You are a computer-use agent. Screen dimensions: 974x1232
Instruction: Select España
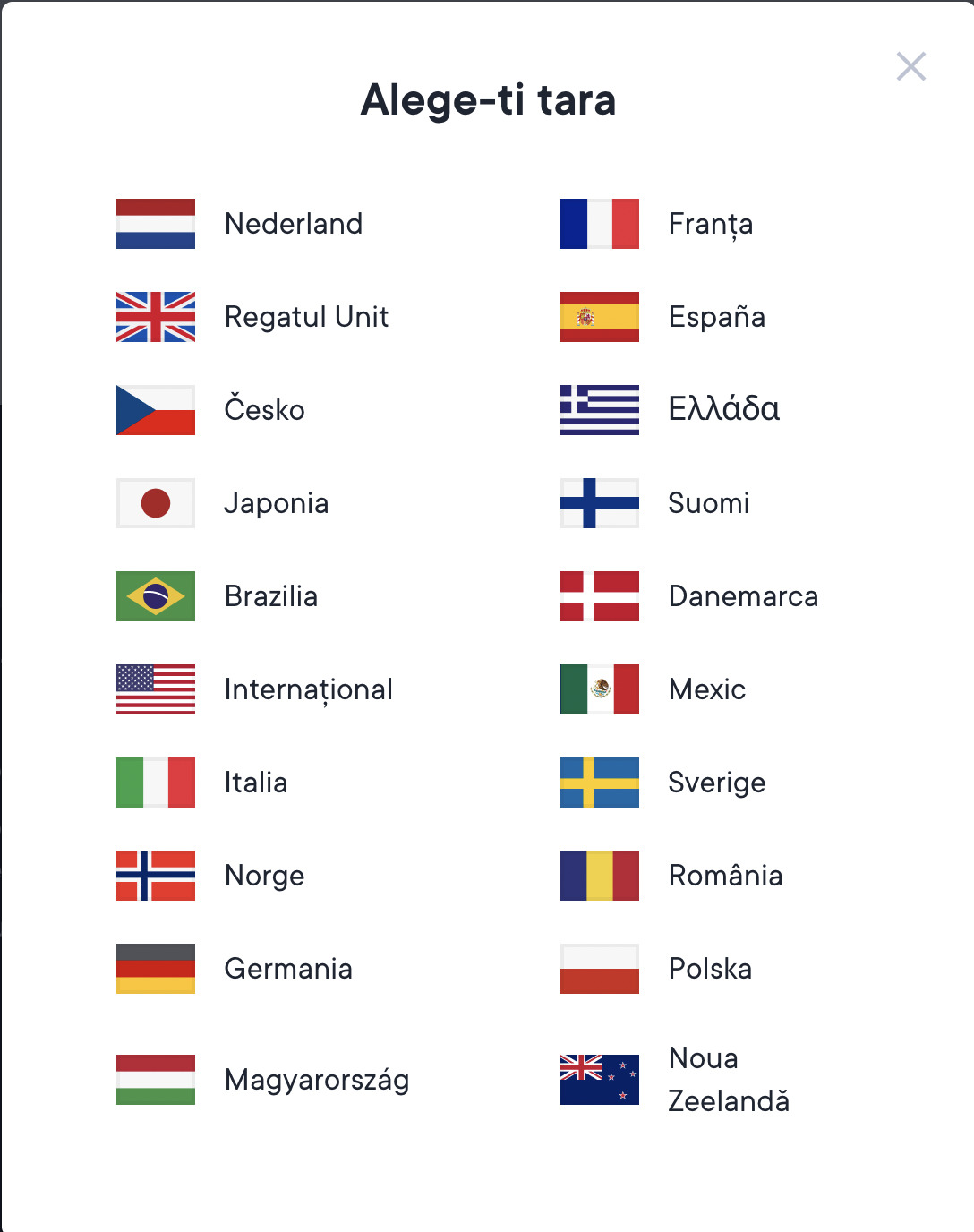[716, 317]
